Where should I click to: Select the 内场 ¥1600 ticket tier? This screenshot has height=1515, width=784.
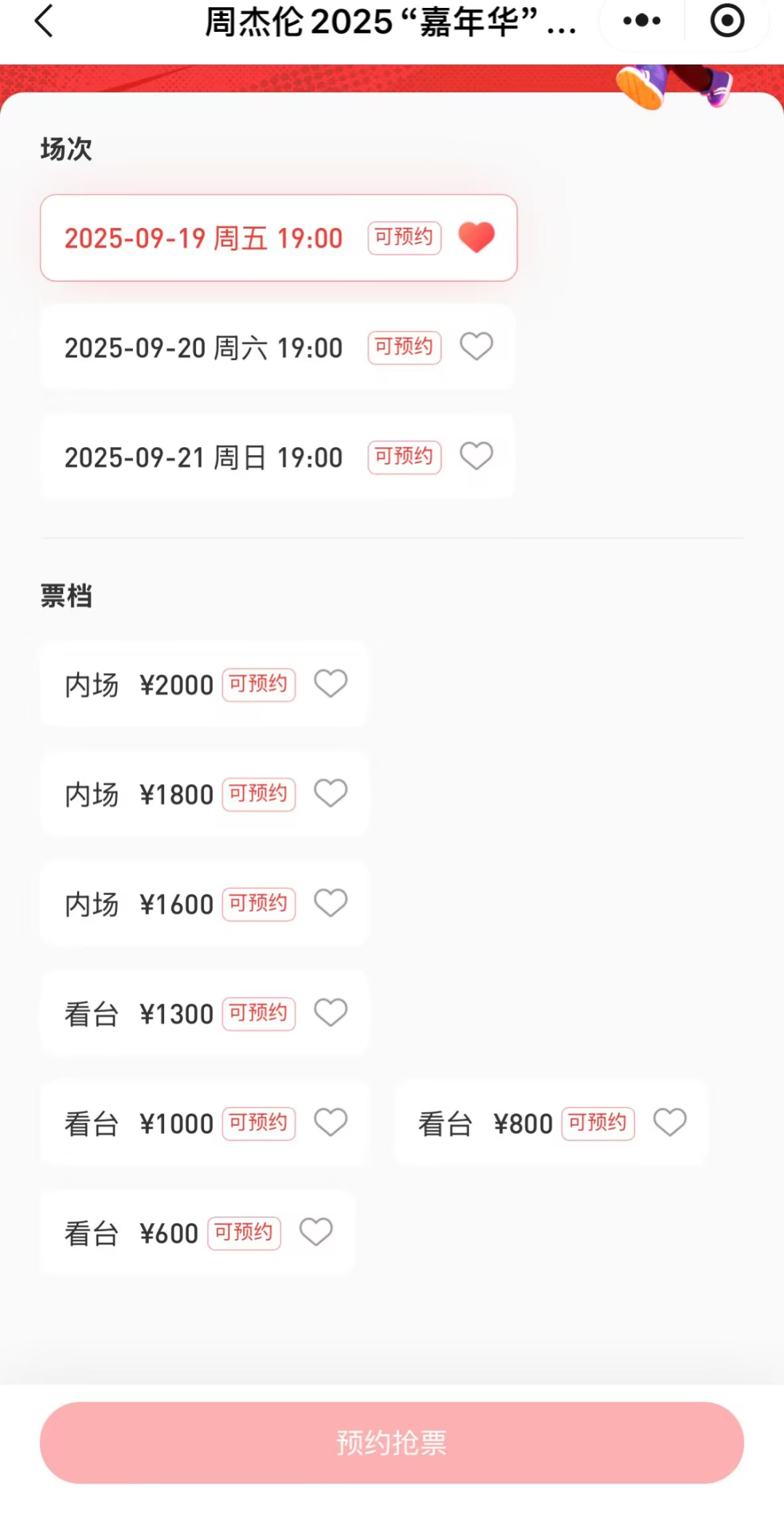click(x=204, y=904)
